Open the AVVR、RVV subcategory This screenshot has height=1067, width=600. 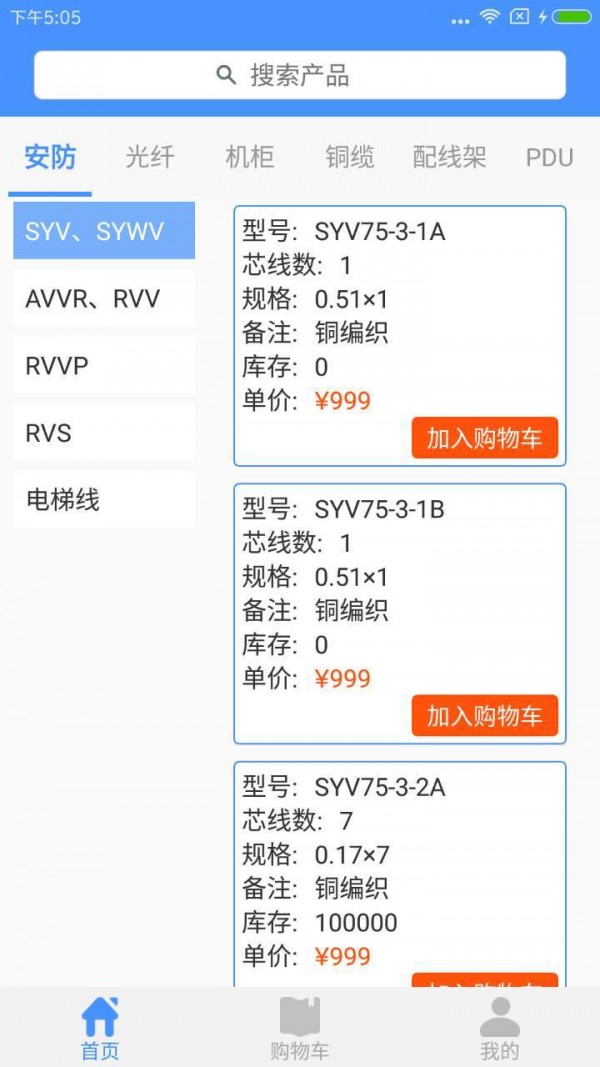point(104,298)
